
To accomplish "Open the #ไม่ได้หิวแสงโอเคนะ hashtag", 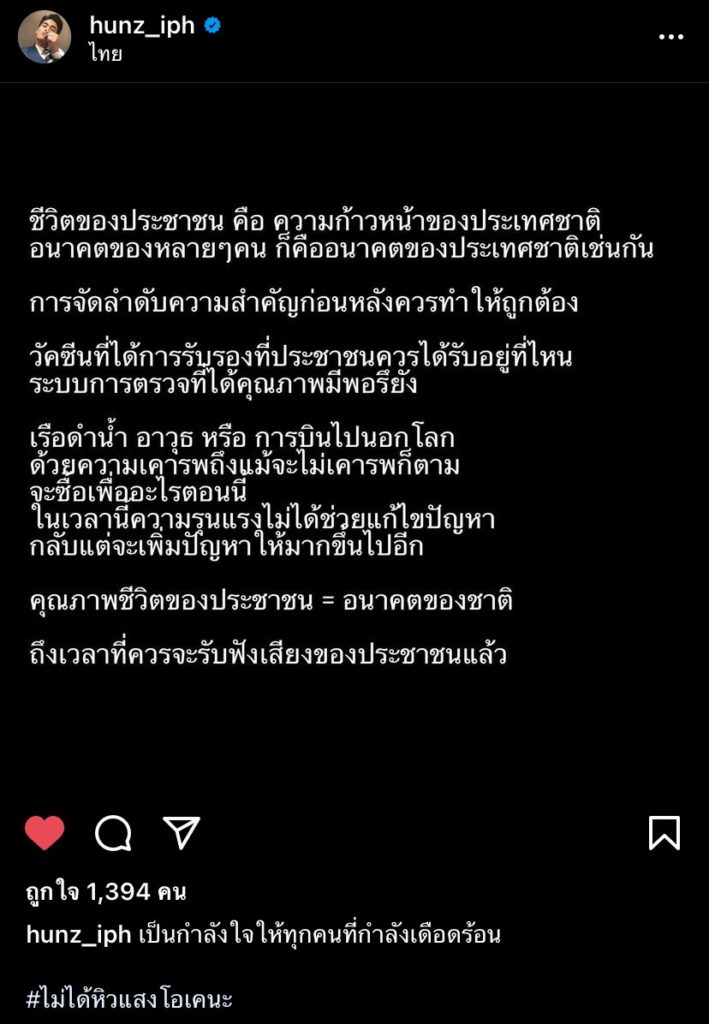I will tap(130, 997).
